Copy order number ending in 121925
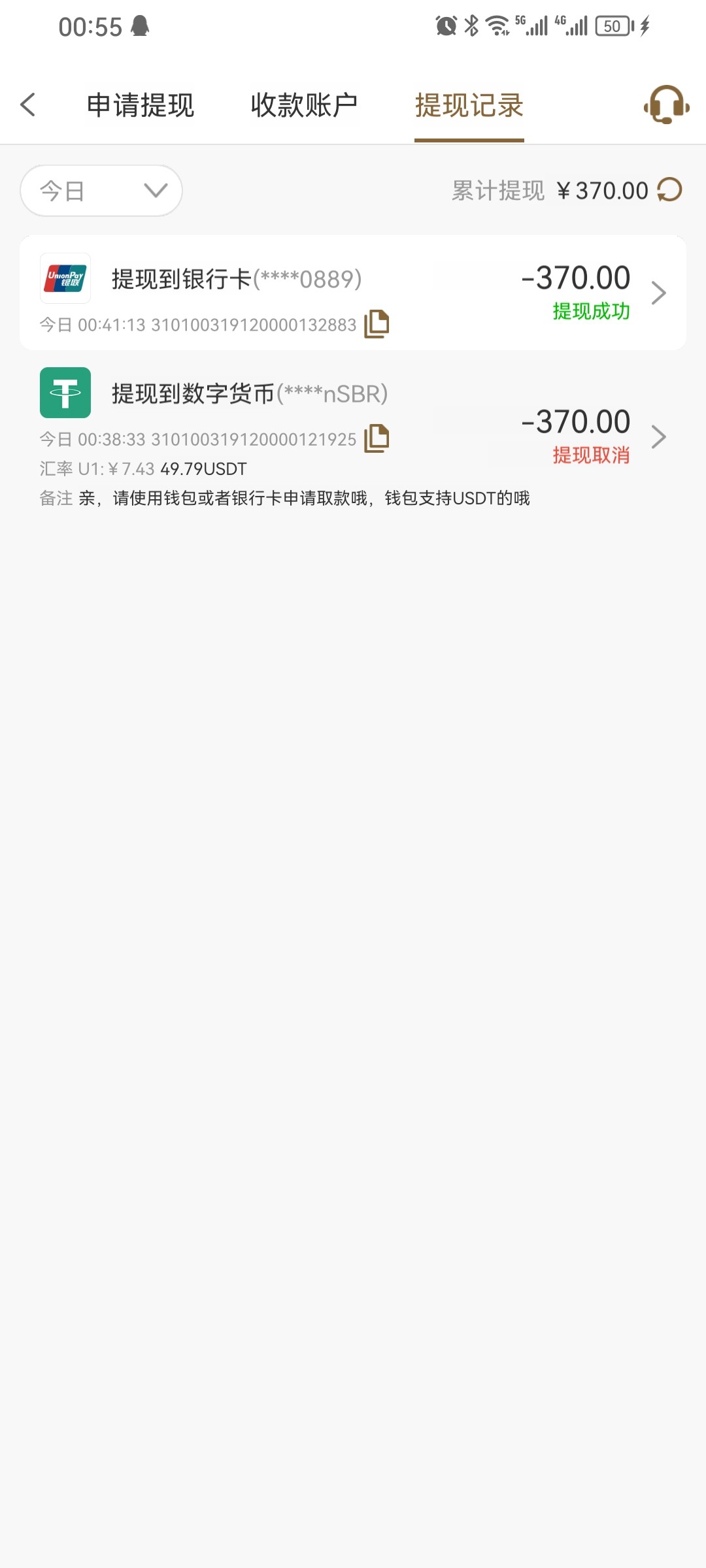706x1568 pixels. pyautogui.click(x=377, y=438)
